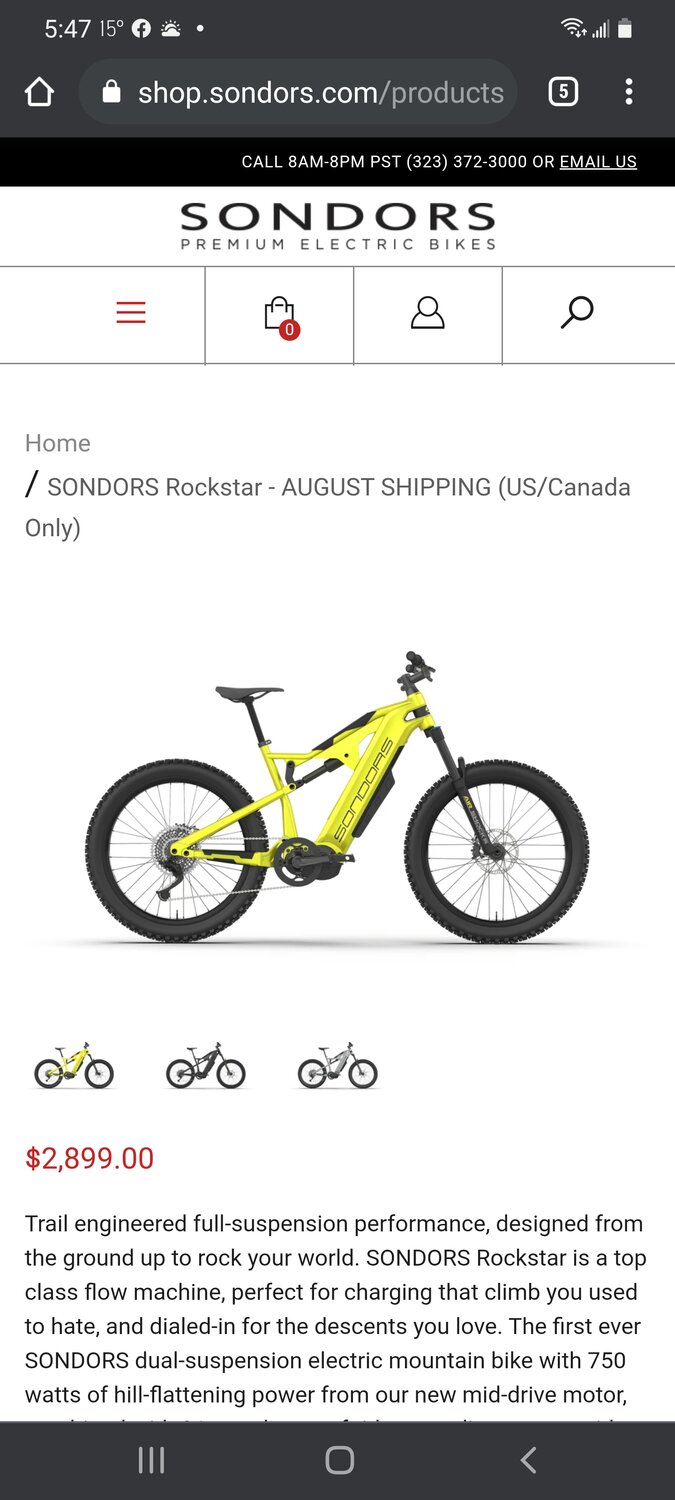
Task: Select the black bike thumbnail
Action: tap(206, 1065)
